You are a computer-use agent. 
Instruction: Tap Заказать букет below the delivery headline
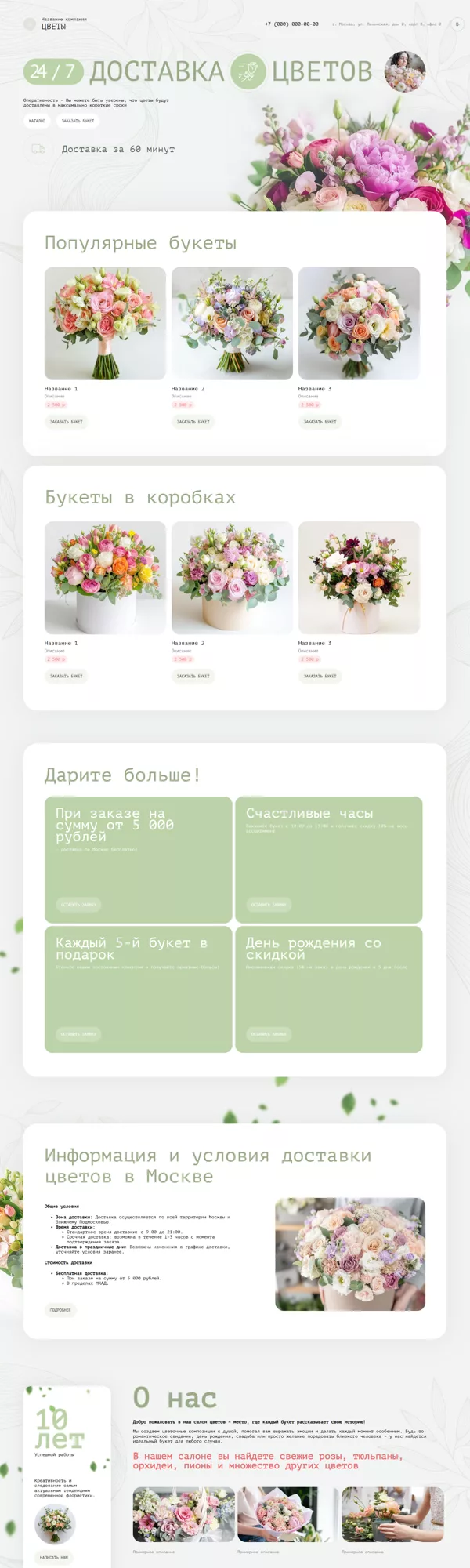tap(78, 121)
